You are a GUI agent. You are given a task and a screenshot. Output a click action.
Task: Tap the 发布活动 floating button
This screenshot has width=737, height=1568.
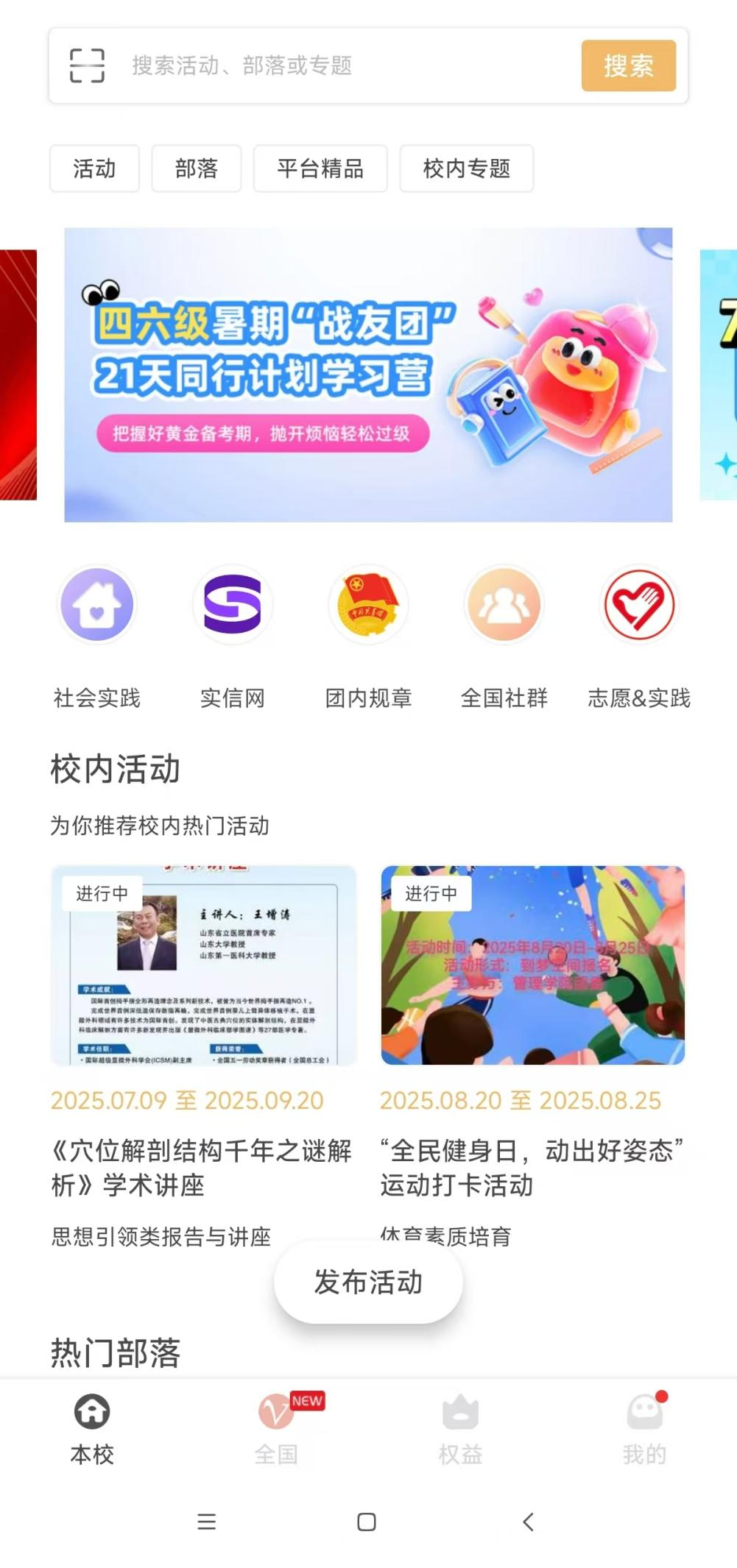point(368,1282)
